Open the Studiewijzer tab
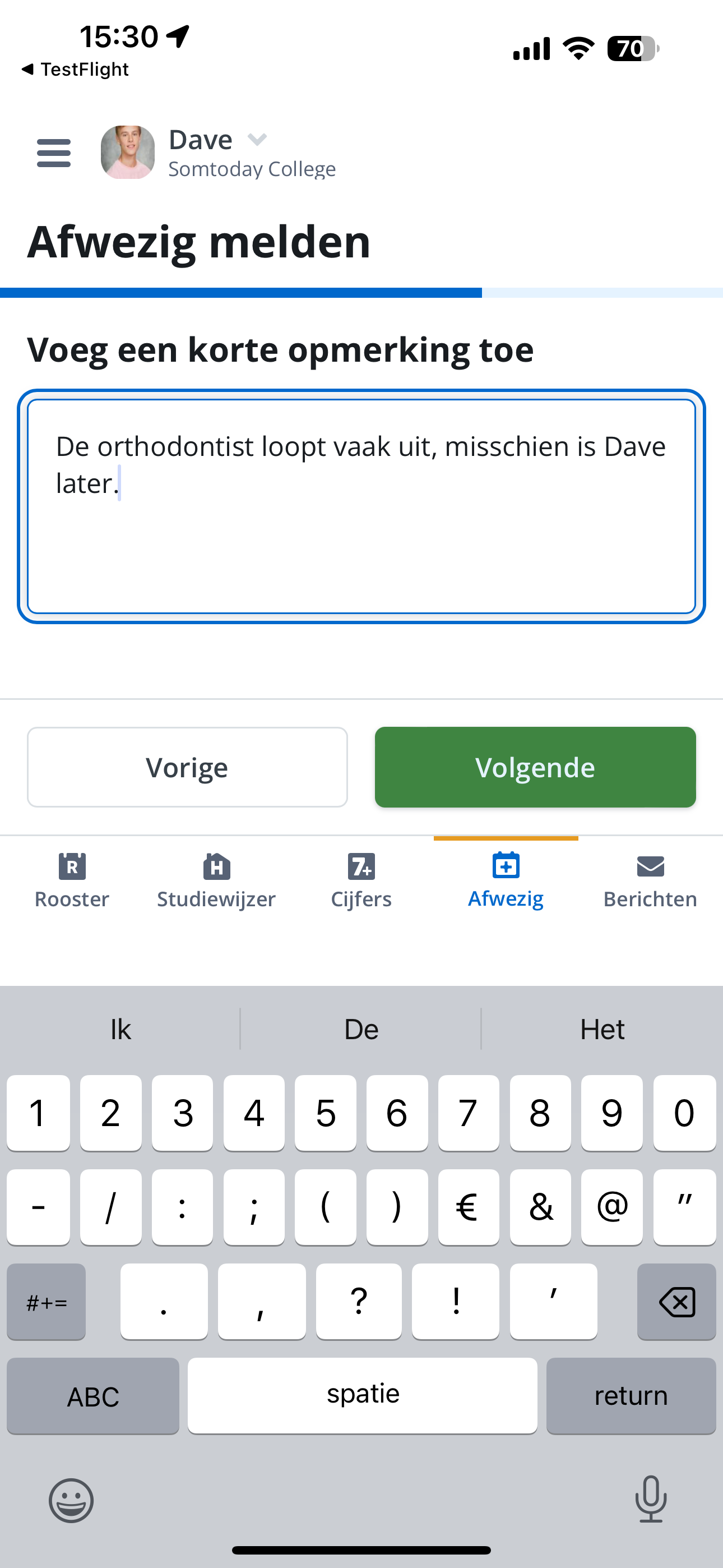The height and width of the screenshot is (1568, 723). tap(216, 880)
